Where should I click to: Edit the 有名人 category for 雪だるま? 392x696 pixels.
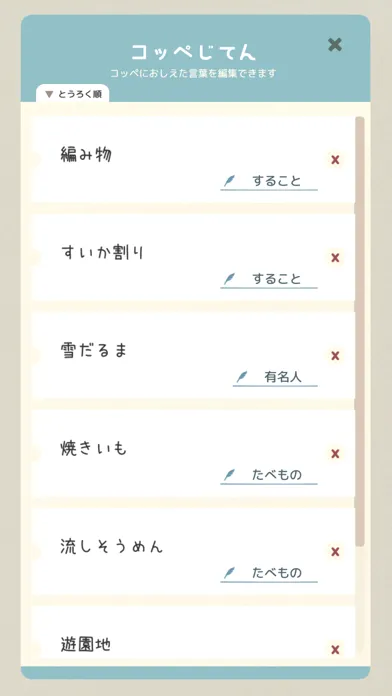(275, 378)
